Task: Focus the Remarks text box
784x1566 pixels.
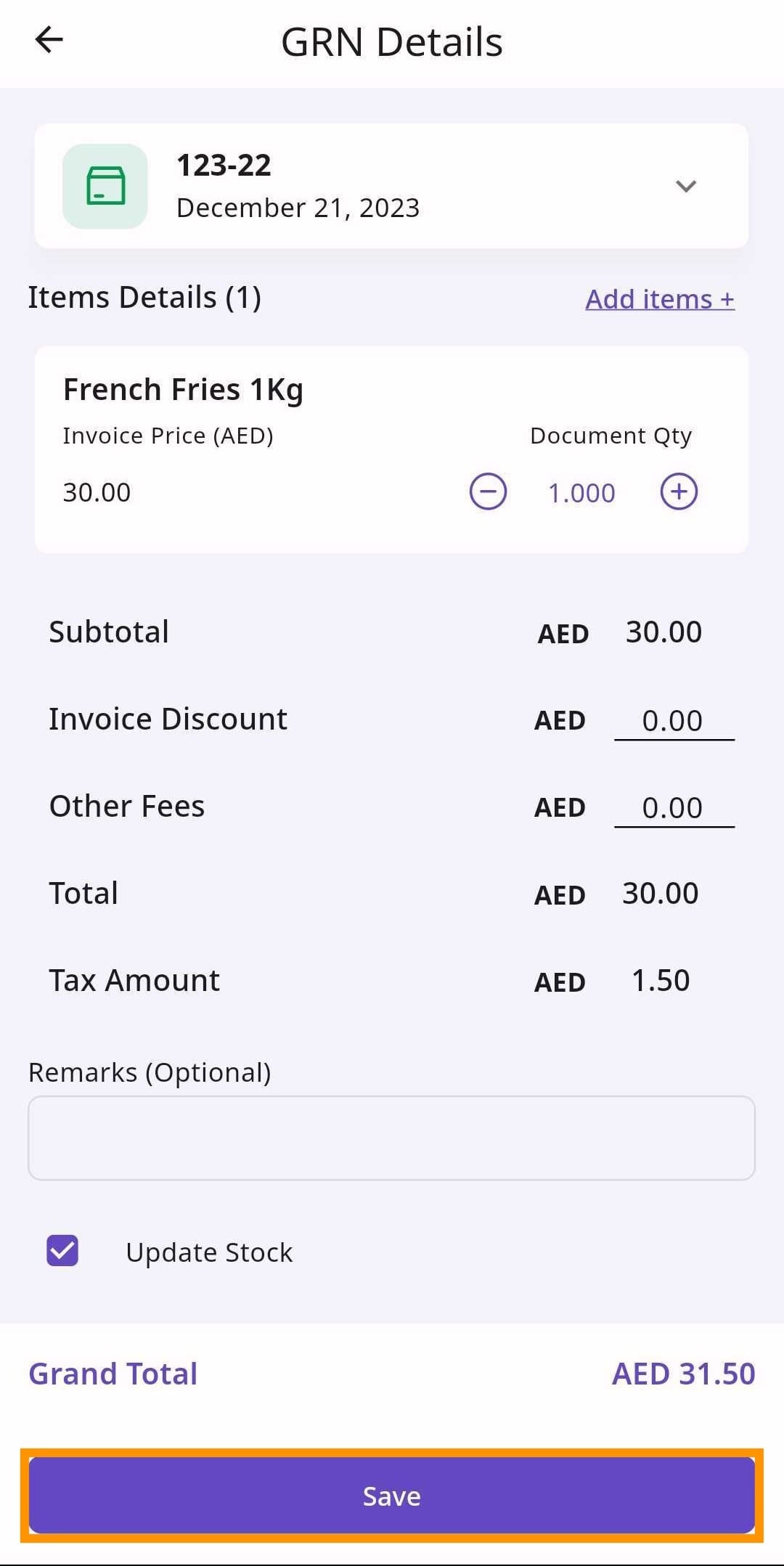Action: (x=391, y=1138)
